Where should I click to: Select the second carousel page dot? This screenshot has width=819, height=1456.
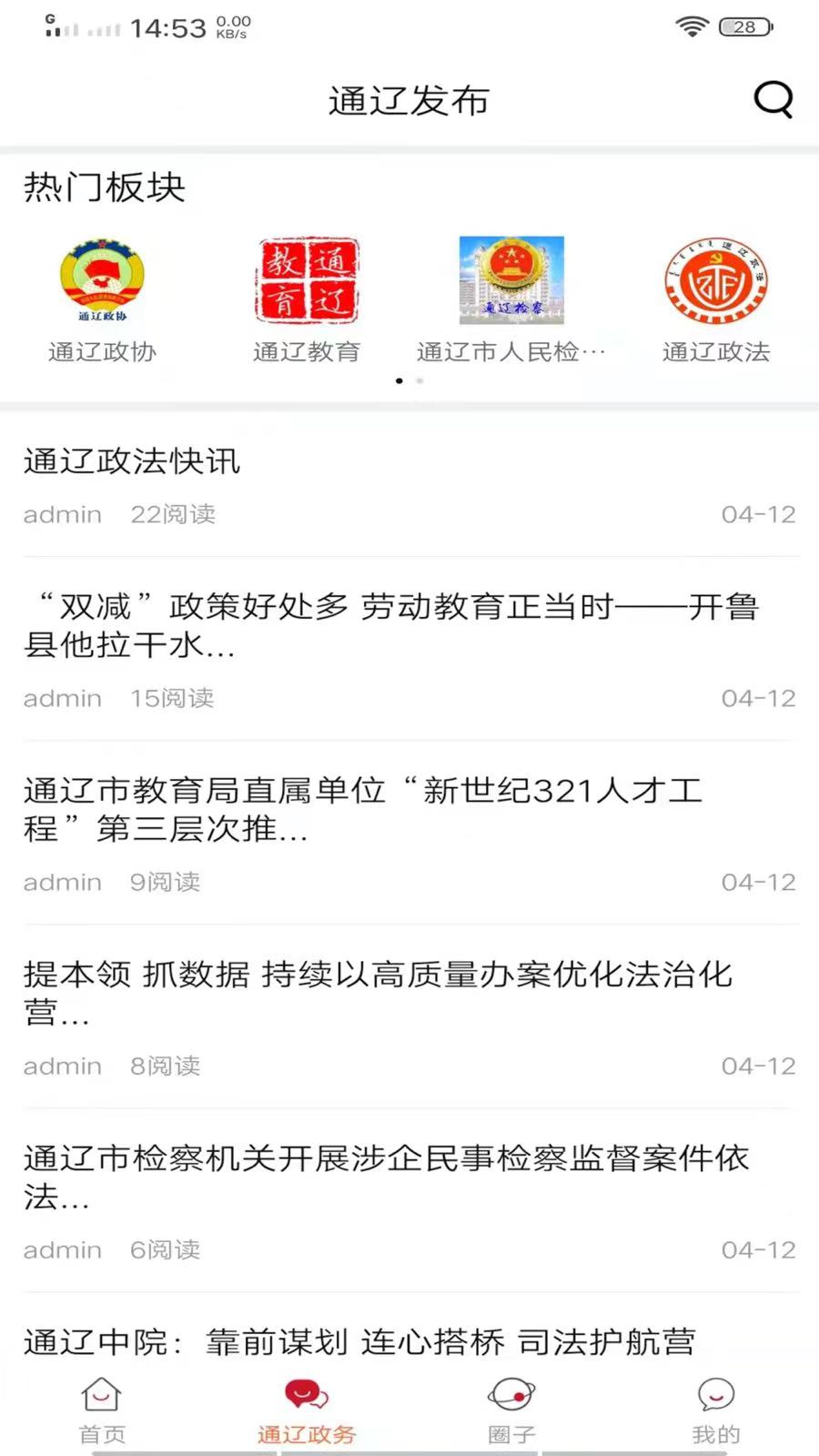click(x=420, y=380)
